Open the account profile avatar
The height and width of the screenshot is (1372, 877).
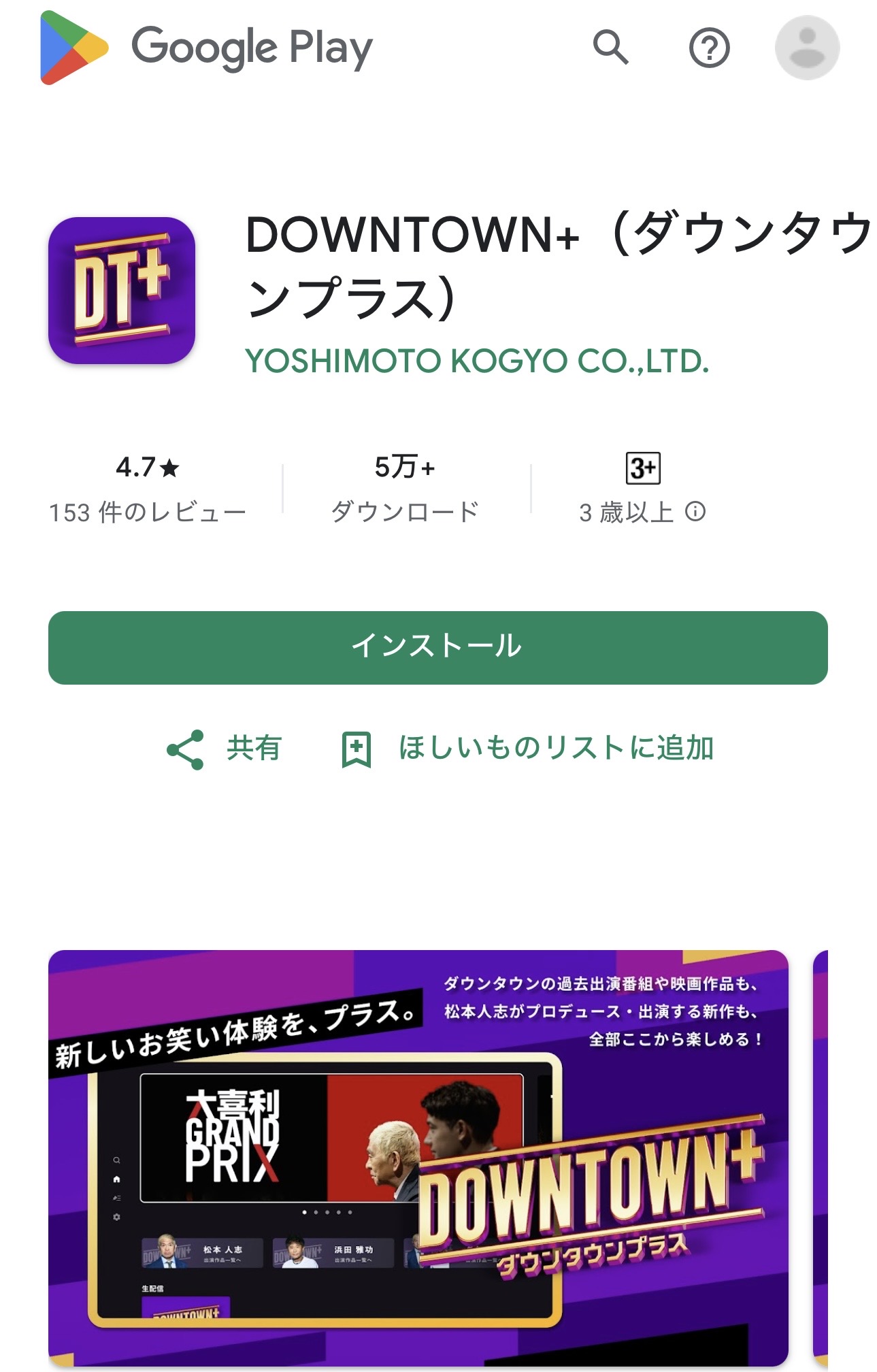click(x=807, y=48)
